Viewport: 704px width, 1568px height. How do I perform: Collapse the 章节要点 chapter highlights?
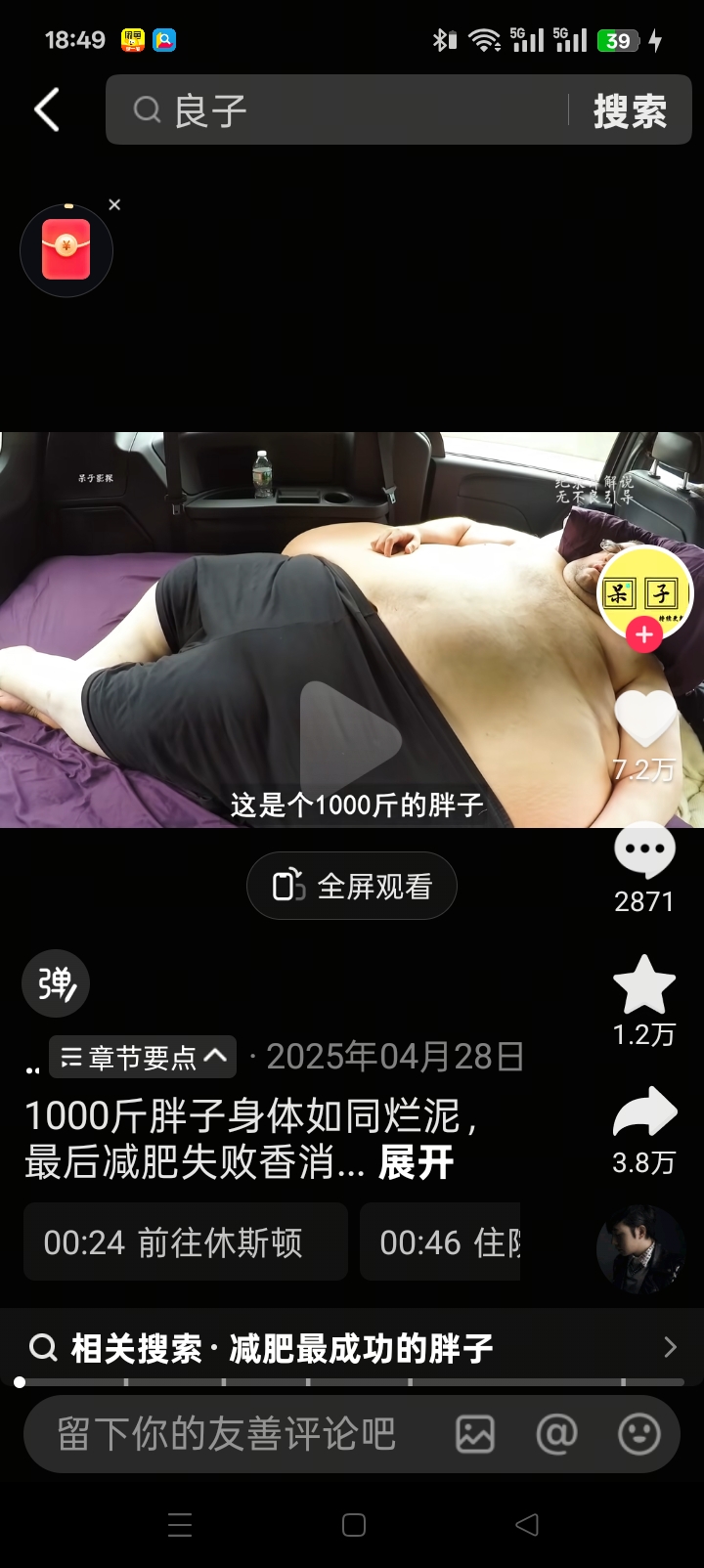click(143, 1057)
